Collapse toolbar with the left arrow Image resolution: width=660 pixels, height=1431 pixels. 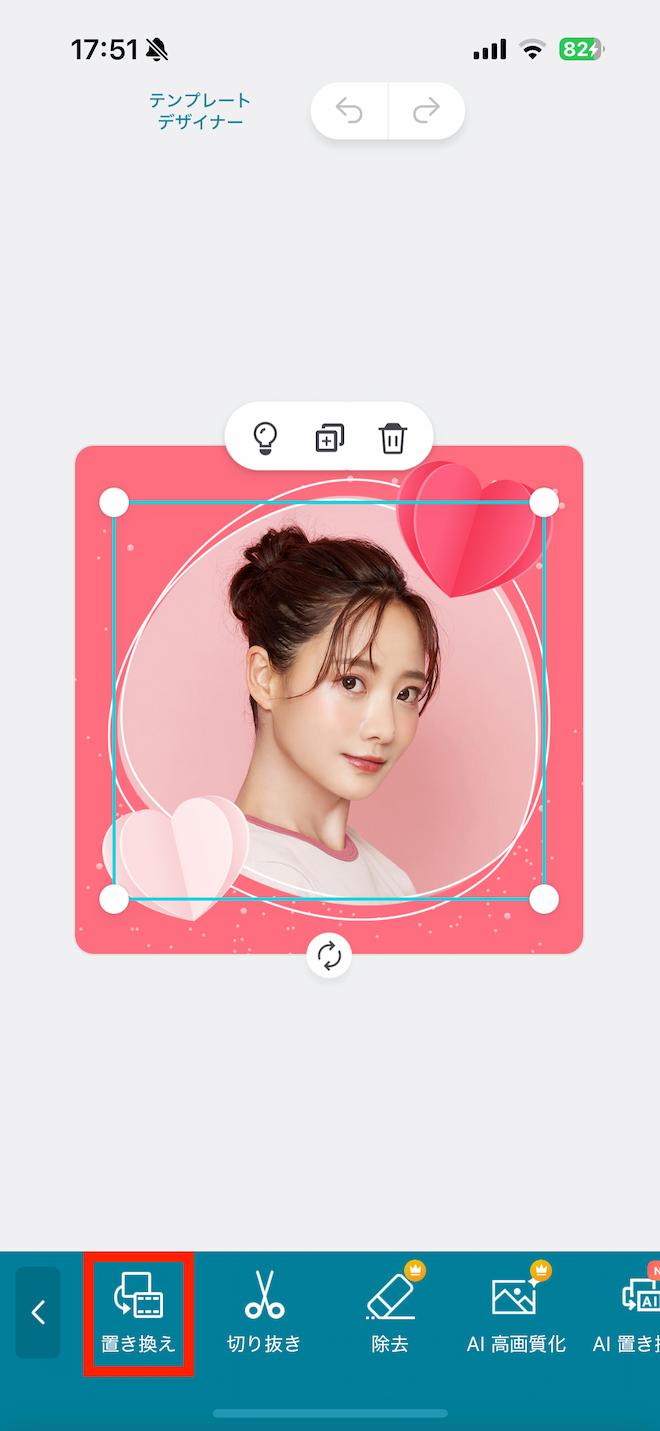(x=38, y=1312)
